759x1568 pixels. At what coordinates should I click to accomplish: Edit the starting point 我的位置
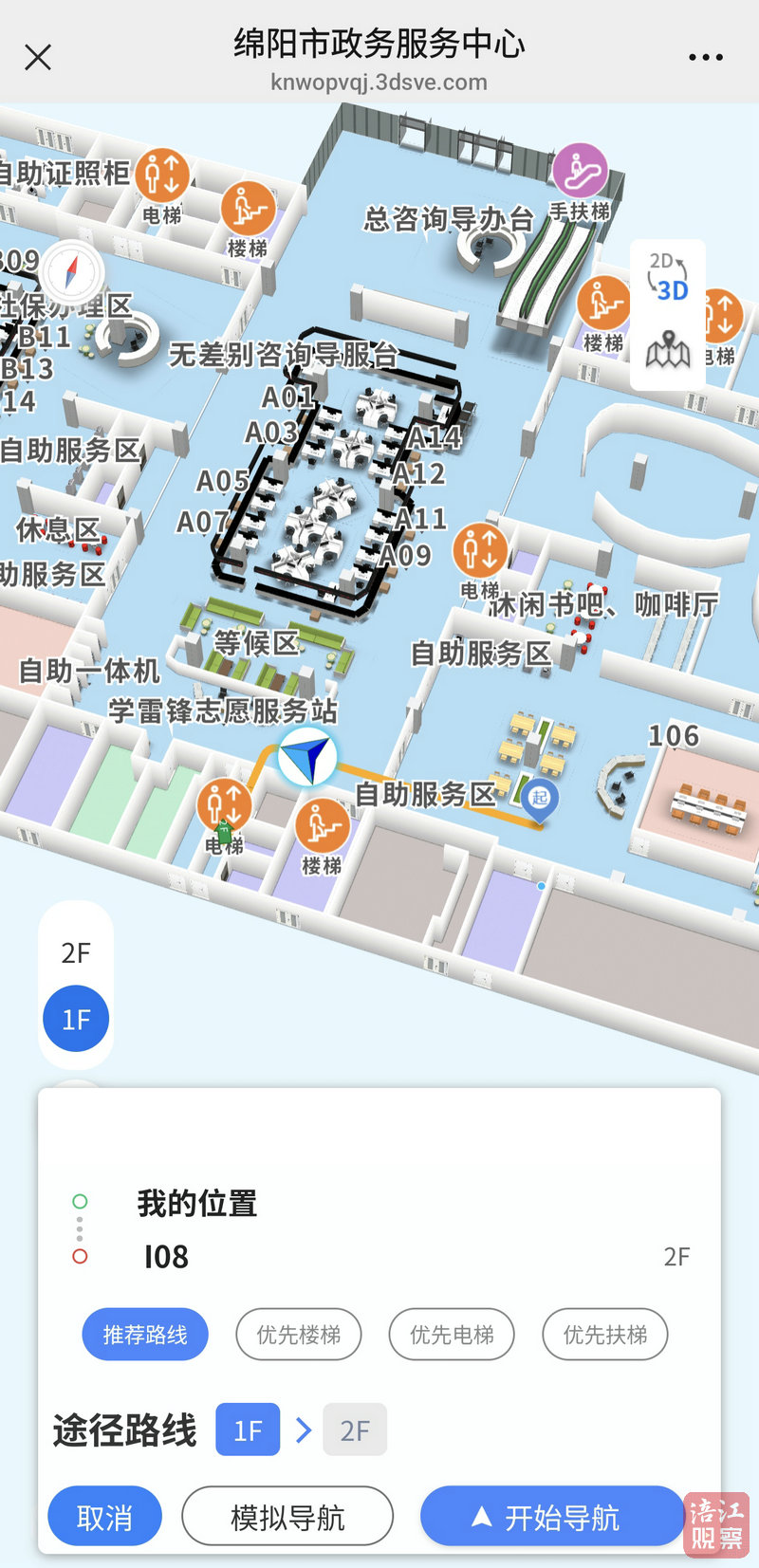[197, 1203]
